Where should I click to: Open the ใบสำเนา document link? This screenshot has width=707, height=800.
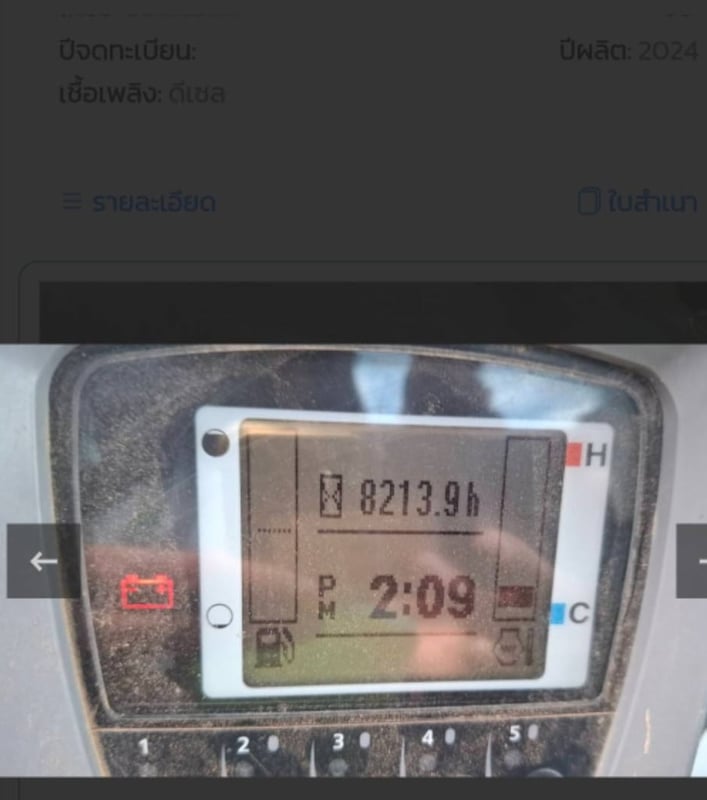coord(638,202)
